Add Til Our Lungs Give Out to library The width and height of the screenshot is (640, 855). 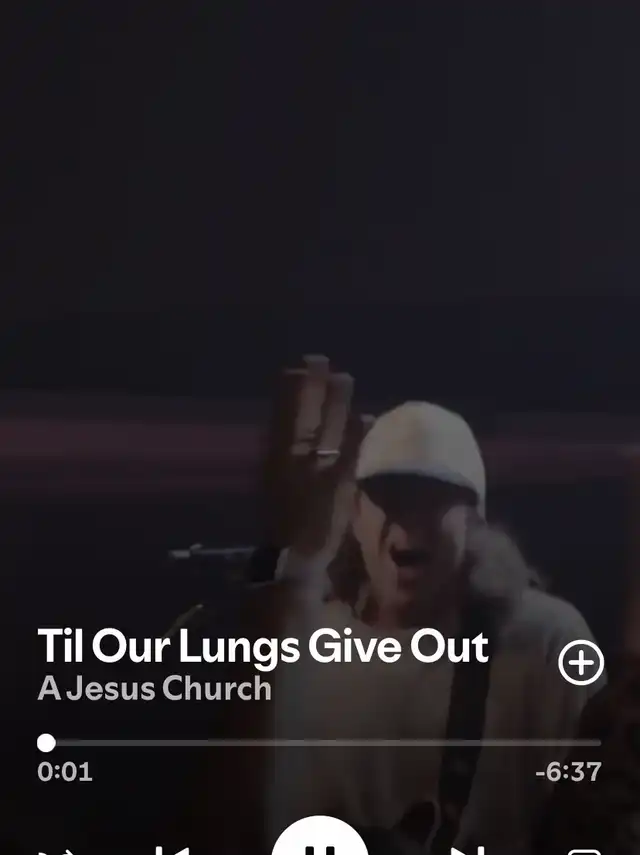581,663
